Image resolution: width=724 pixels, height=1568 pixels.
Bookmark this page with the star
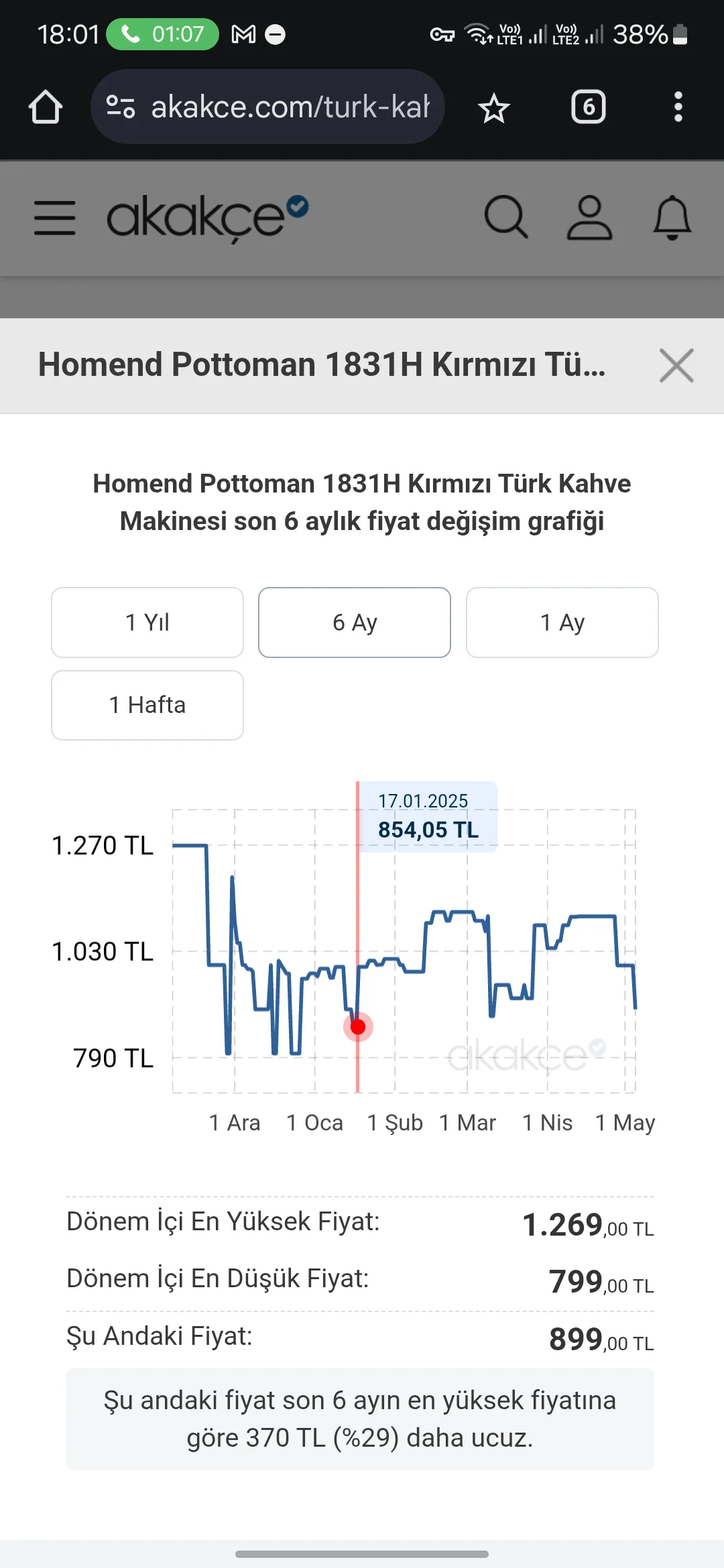click(x=494, y=108)
